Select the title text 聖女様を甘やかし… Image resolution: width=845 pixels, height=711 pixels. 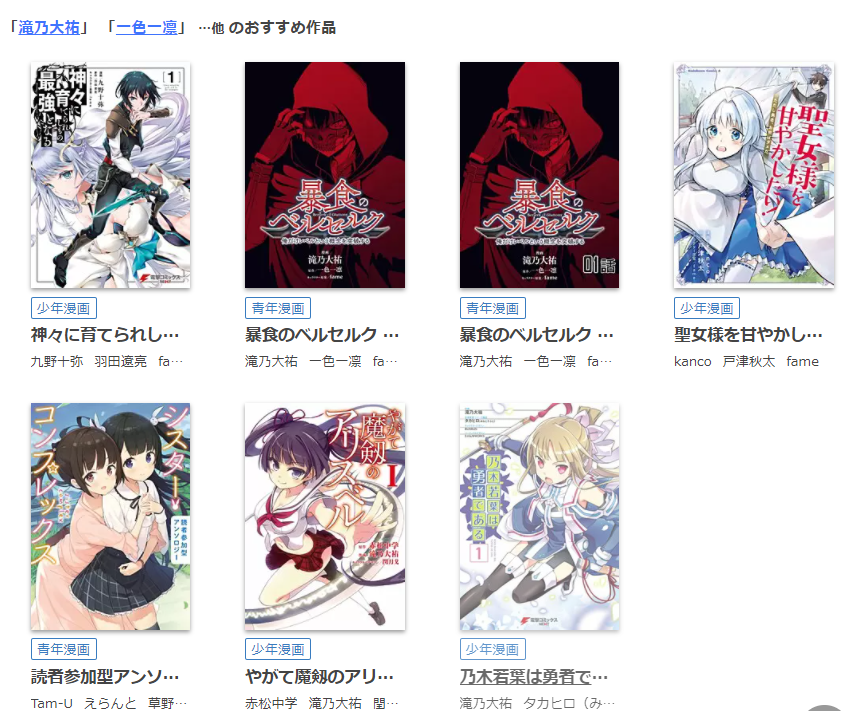(748, 335)
